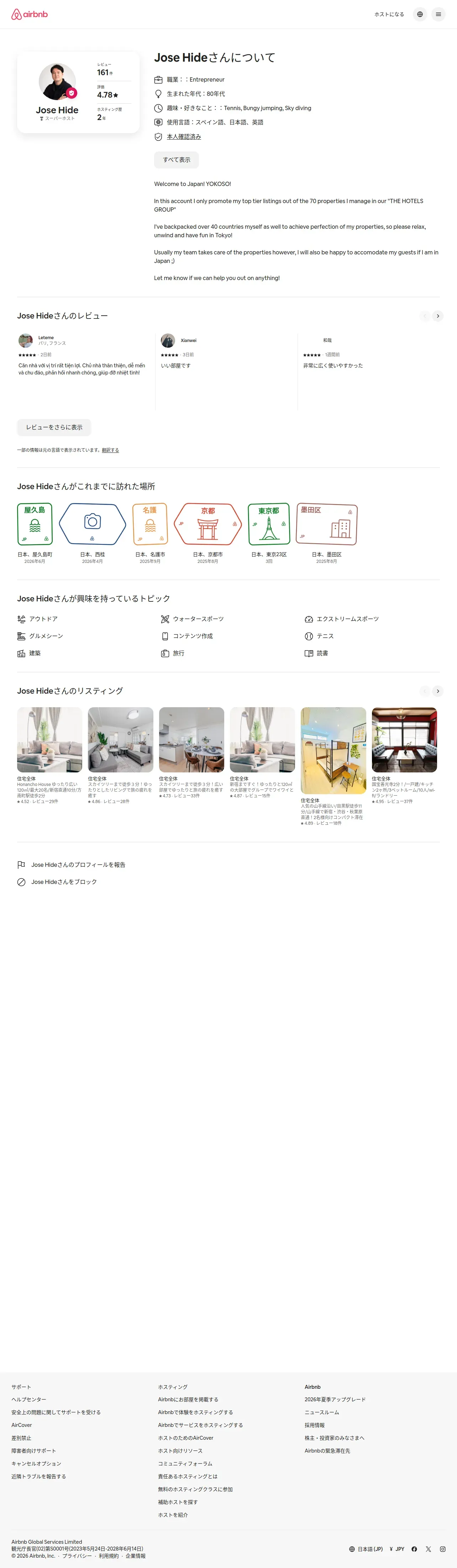Tap the 翻訳する link

pos(111,450)
